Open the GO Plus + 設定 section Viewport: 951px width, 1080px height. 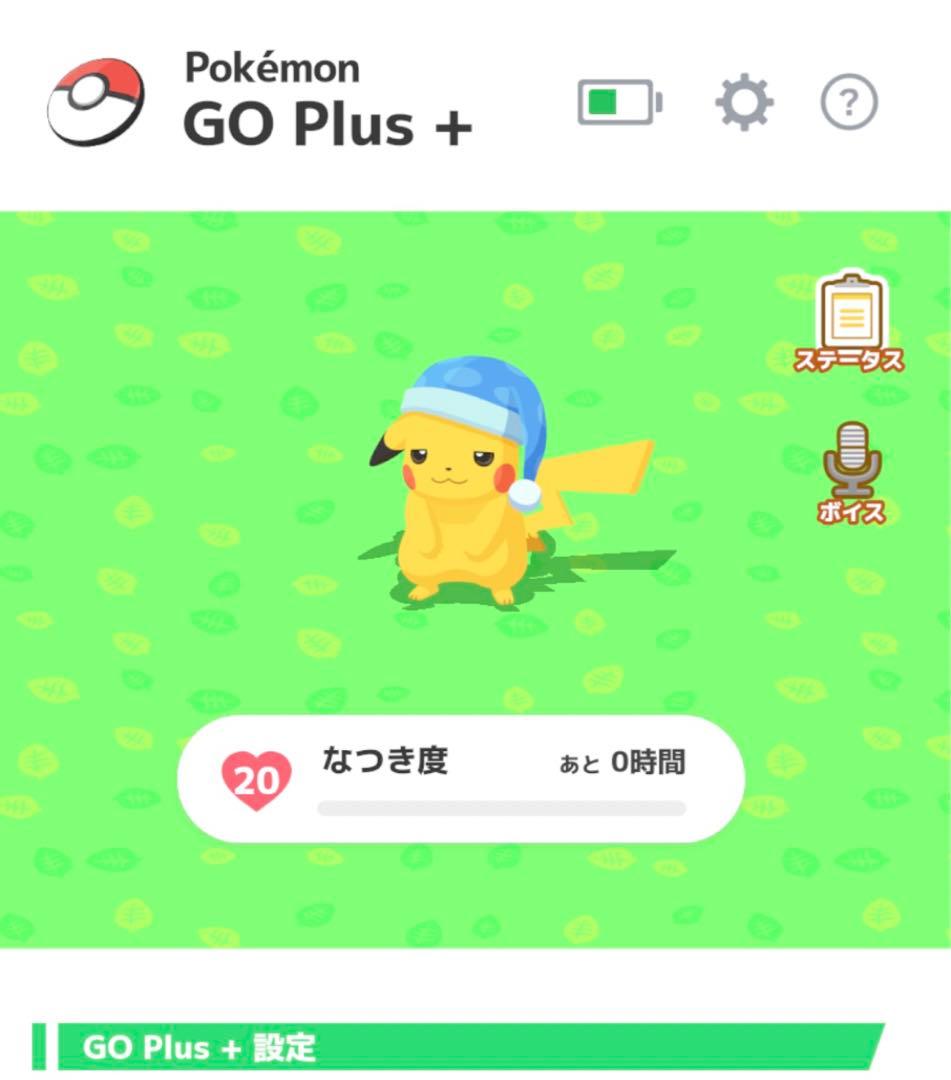(200, 1050)
